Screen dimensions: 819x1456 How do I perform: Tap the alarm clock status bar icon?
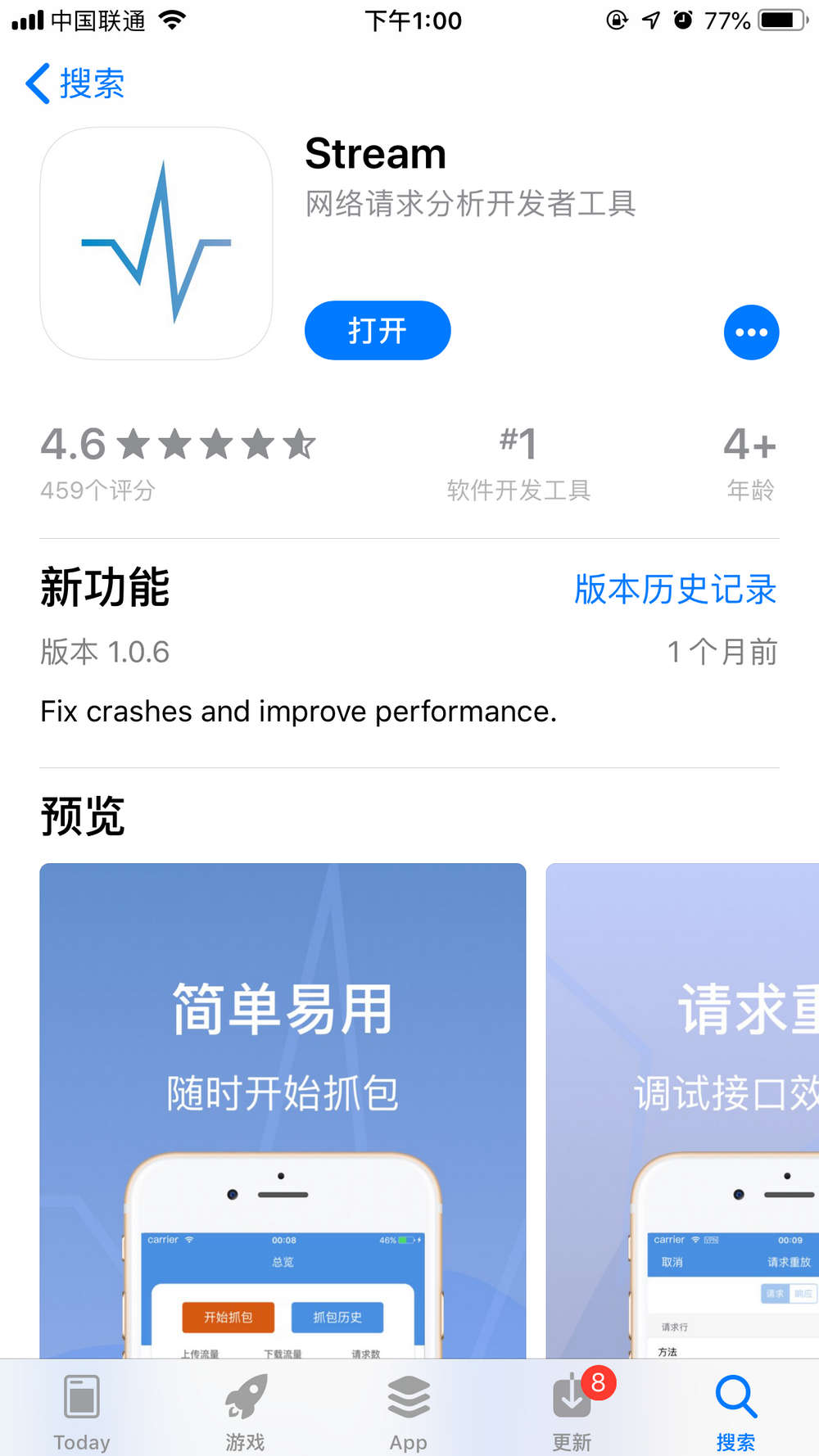[x=685, y=20]
